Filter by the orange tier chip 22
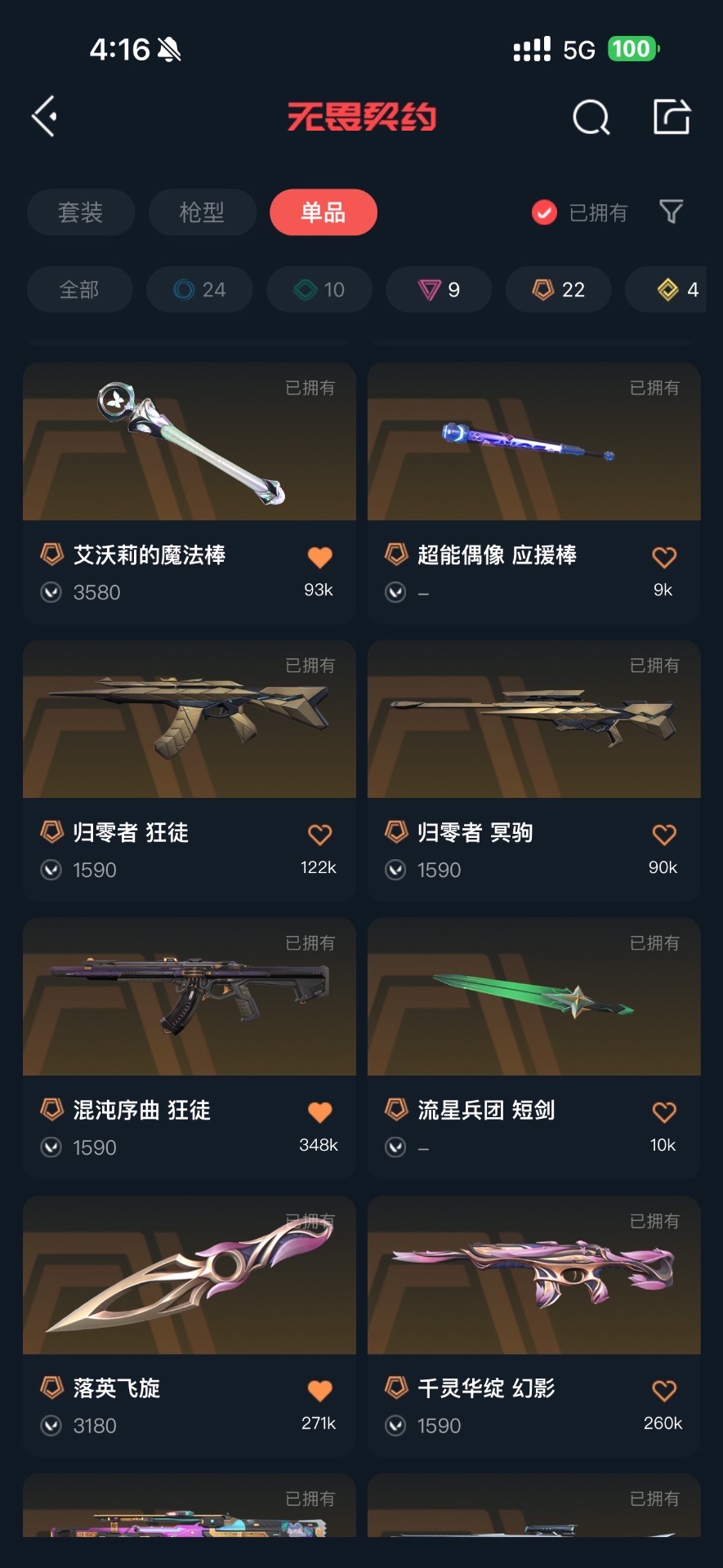Viewport: 723px width, 1568px height. (559, 289)
